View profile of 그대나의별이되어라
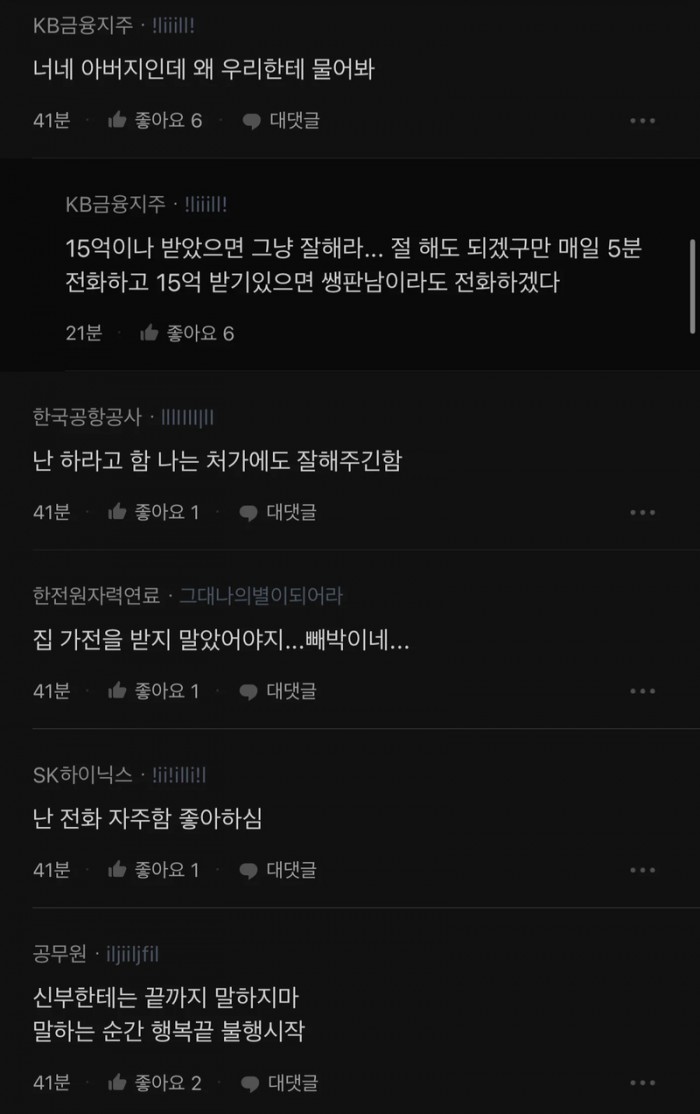 click(261, 596)
